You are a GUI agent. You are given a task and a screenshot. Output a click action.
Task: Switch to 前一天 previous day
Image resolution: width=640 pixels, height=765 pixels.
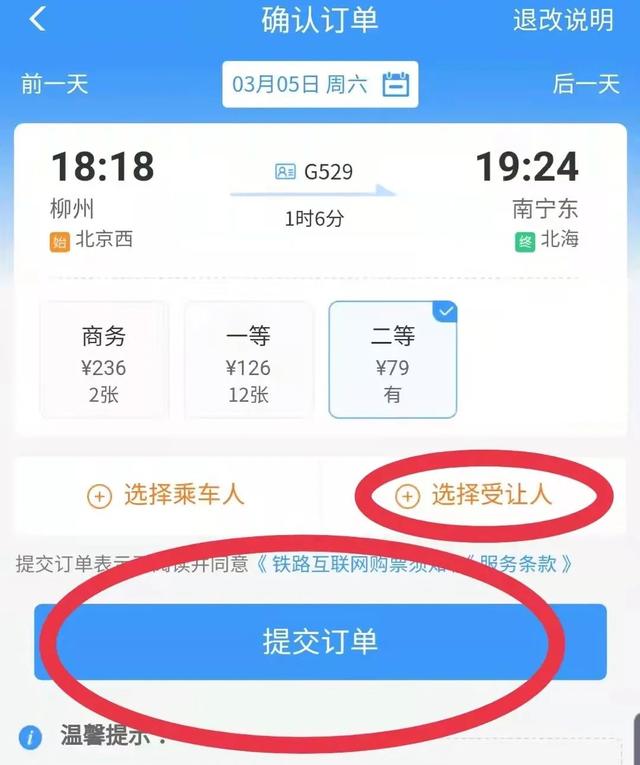54,83
